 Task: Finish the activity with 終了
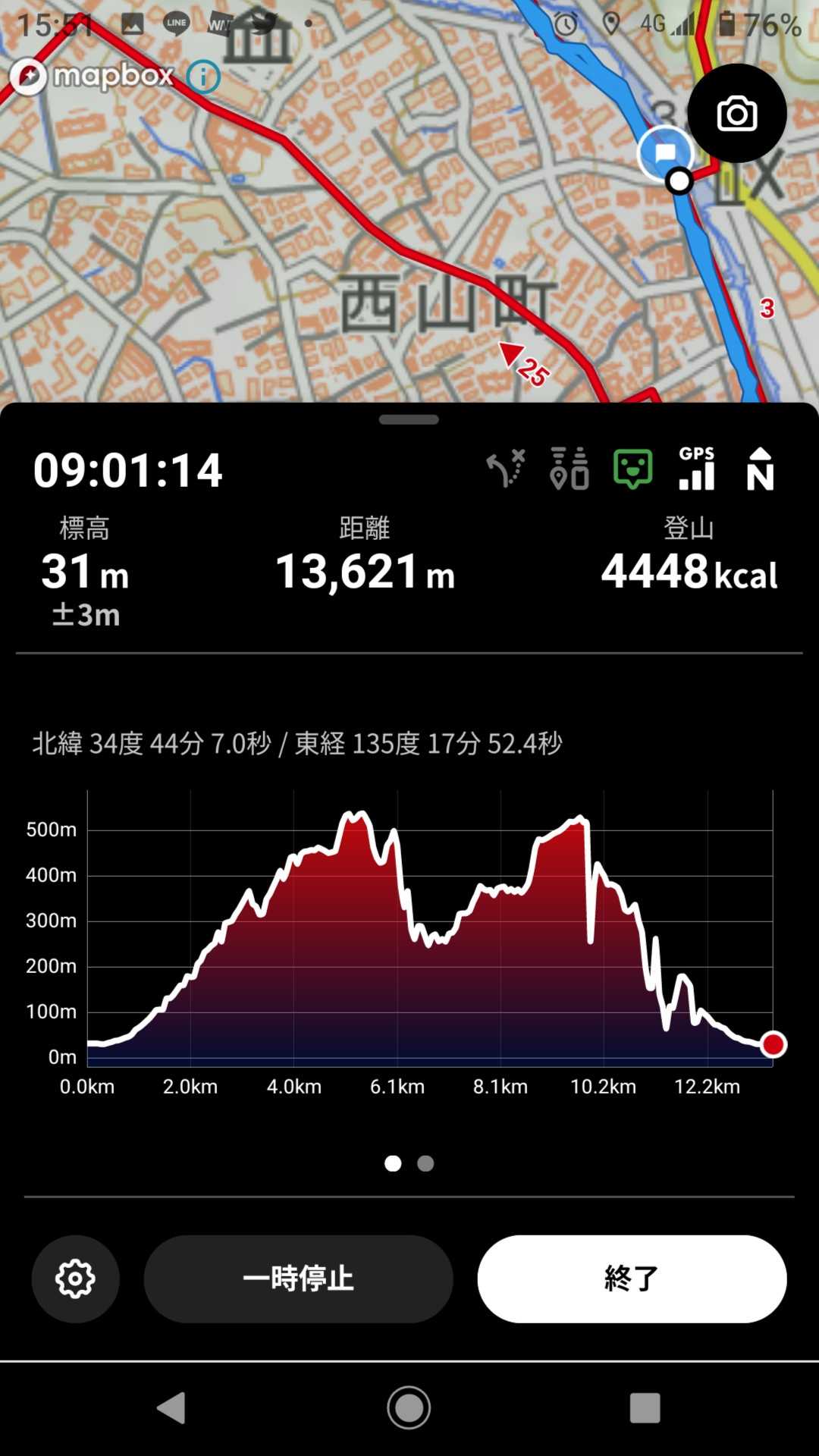coord(632,1279)
